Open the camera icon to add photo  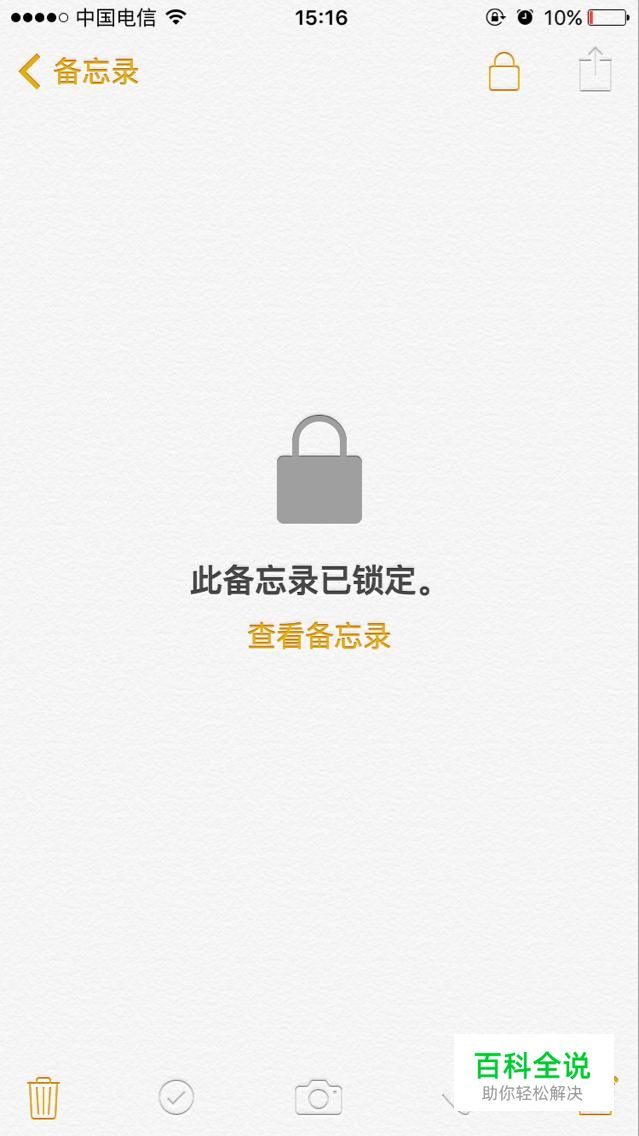[x=318, y=1098]
